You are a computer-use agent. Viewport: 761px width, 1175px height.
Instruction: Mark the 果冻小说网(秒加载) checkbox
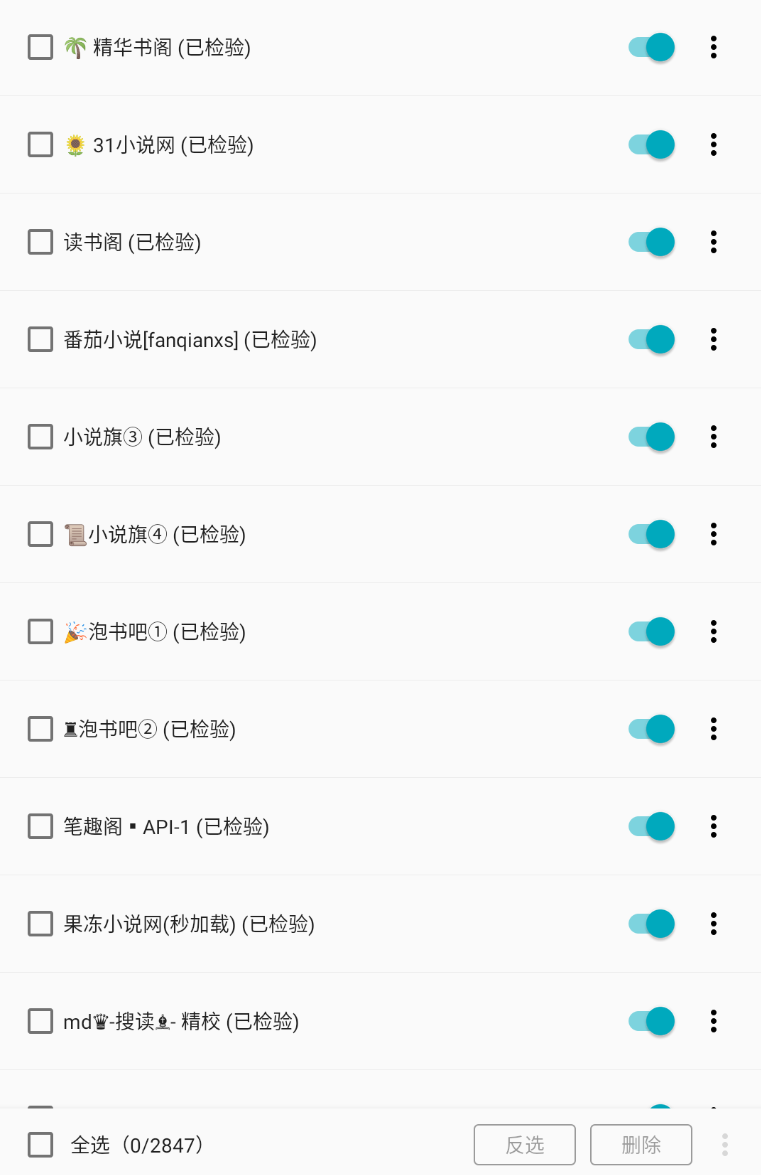click(x=40, y=924)
